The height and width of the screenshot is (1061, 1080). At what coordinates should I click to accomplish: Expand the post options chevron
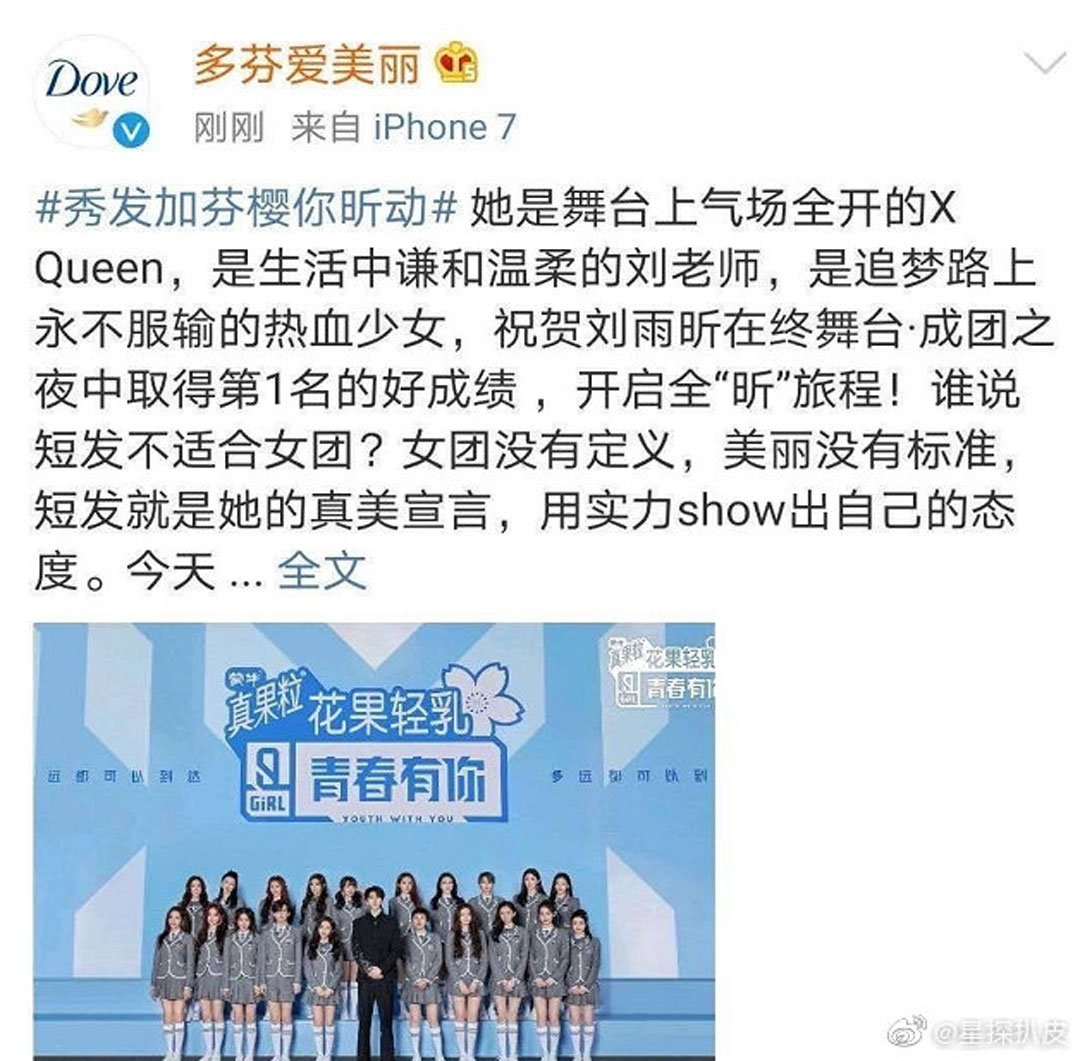pos(1046,66)
